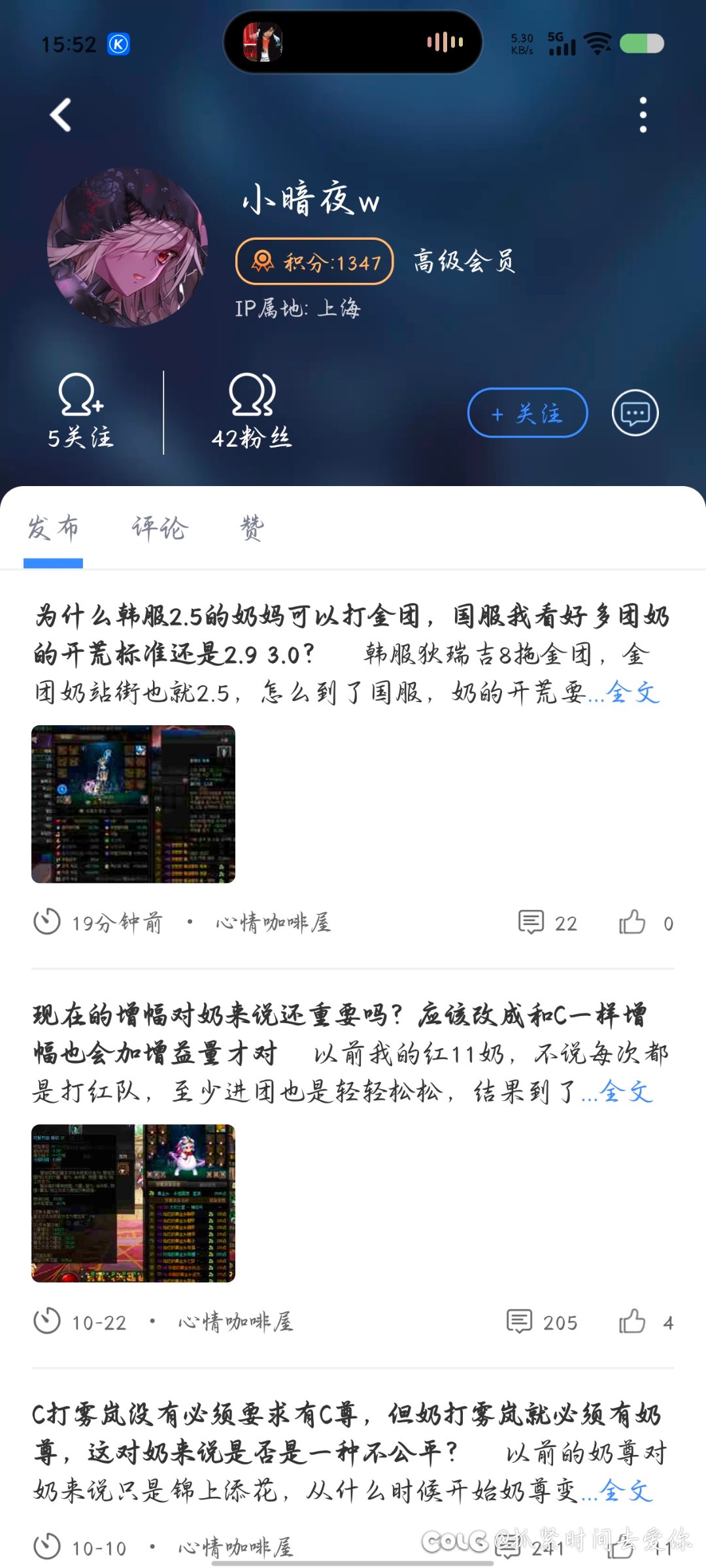Screen dimensions: 706x1568
Task: Open the image in the 韩服2.5奶妈 post
Action: point(133,804)
